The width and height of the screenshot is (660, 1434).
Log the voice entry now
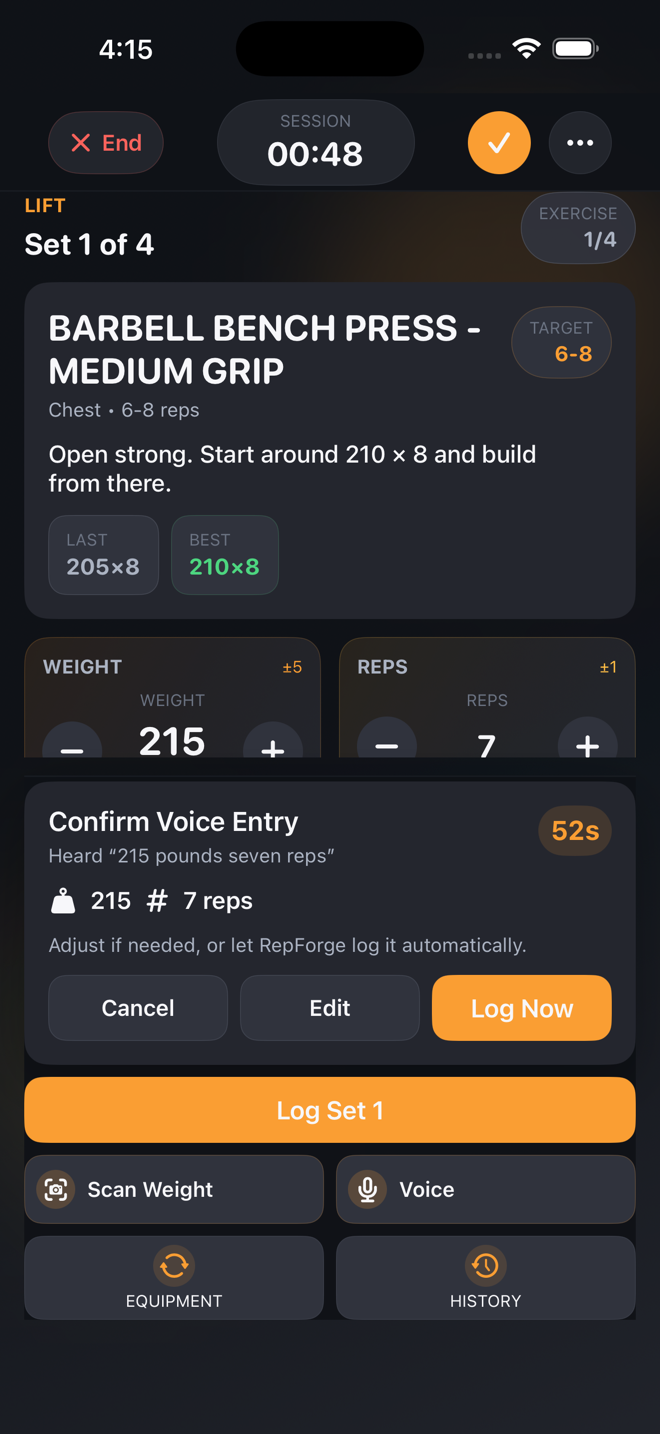tap(521, 1008)
